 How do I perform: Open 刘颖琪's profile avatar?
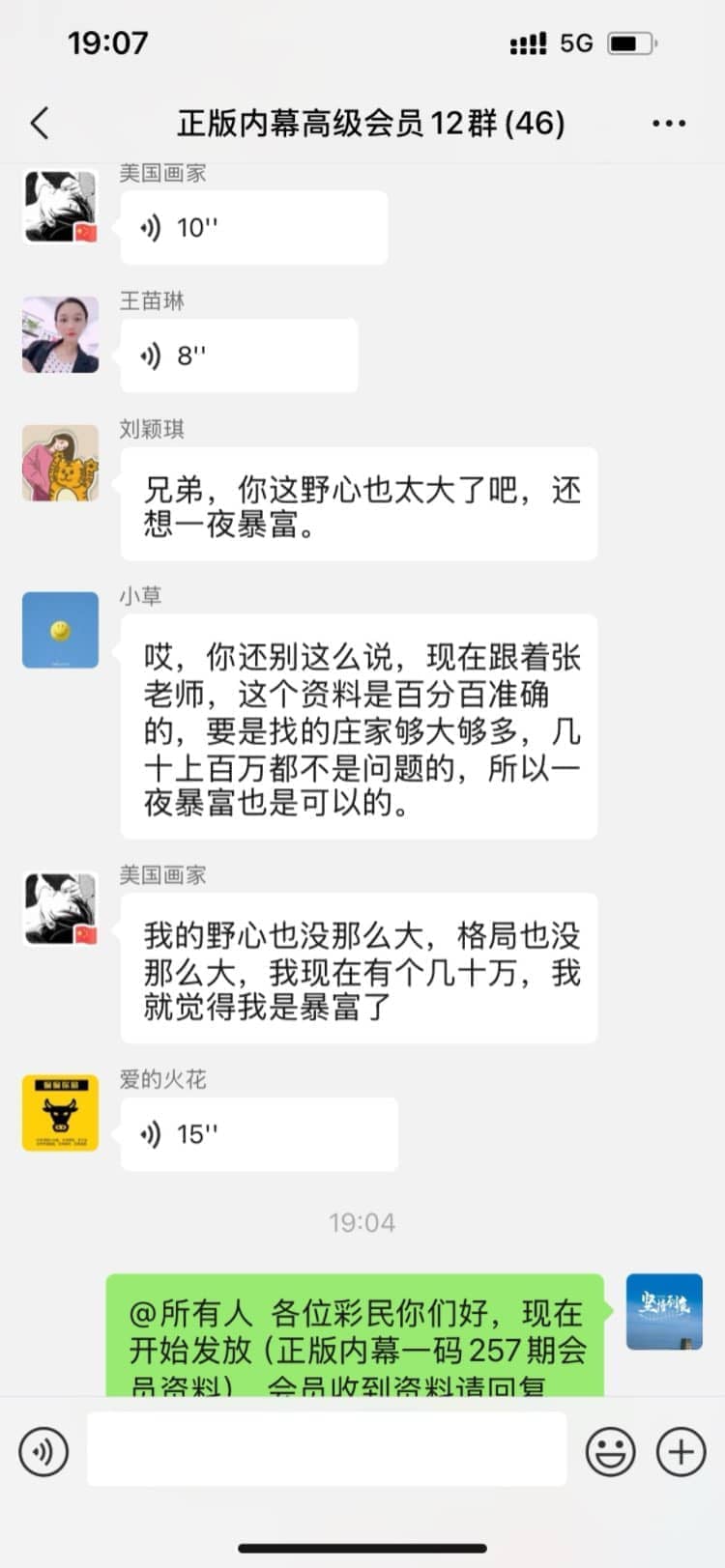(x=60, y=463)
